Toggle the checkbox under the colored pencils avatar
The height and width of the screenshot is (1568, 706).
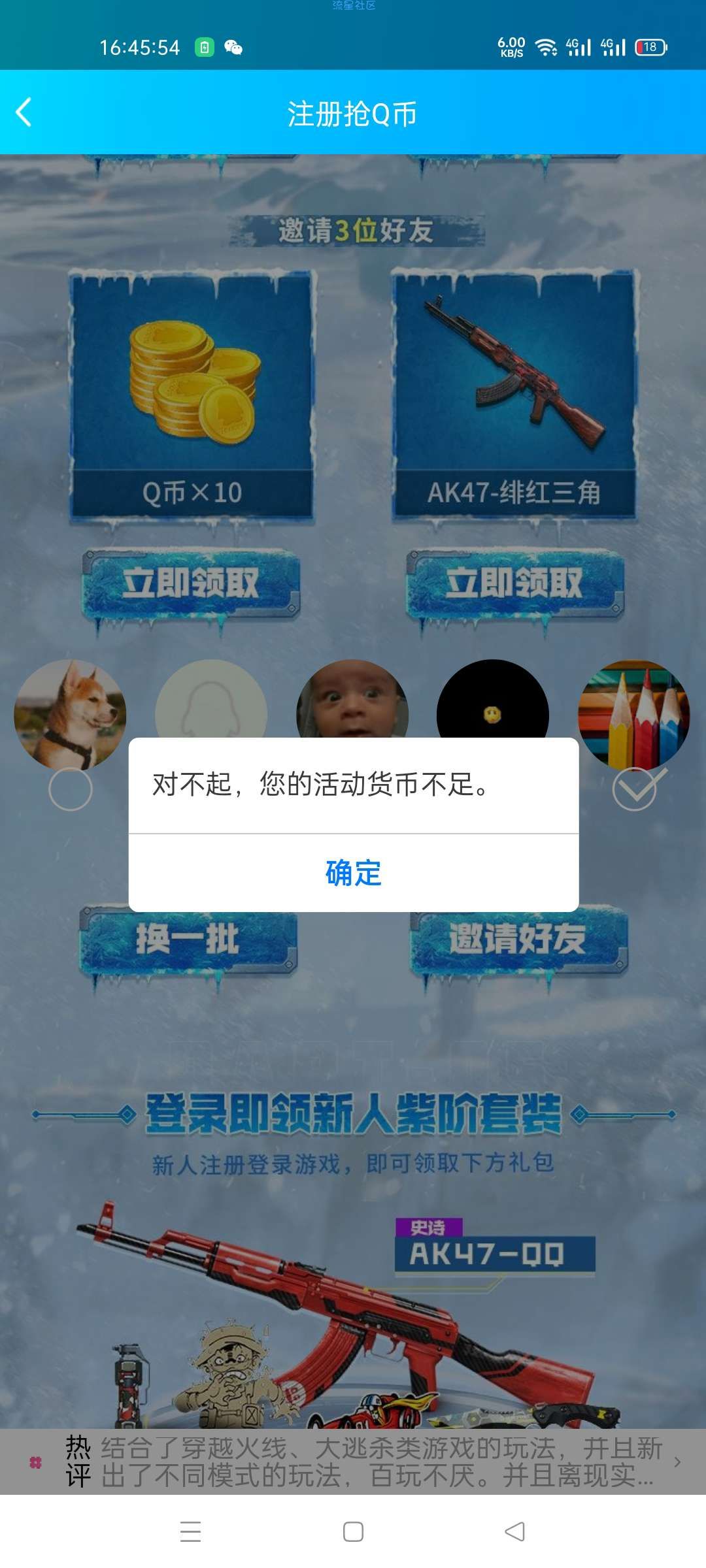pos(635,789)
